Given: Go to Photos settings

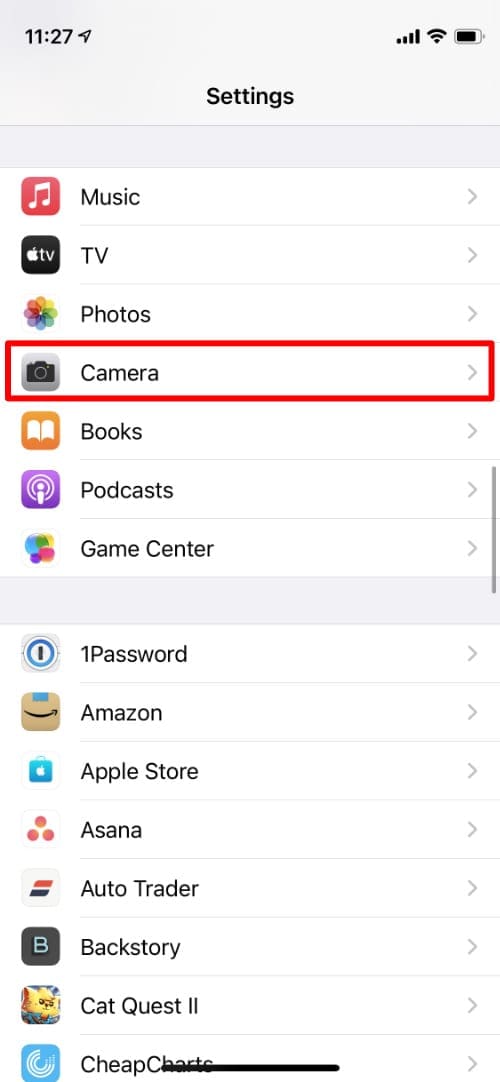Looking at the screenshot, I should [250, 314].
